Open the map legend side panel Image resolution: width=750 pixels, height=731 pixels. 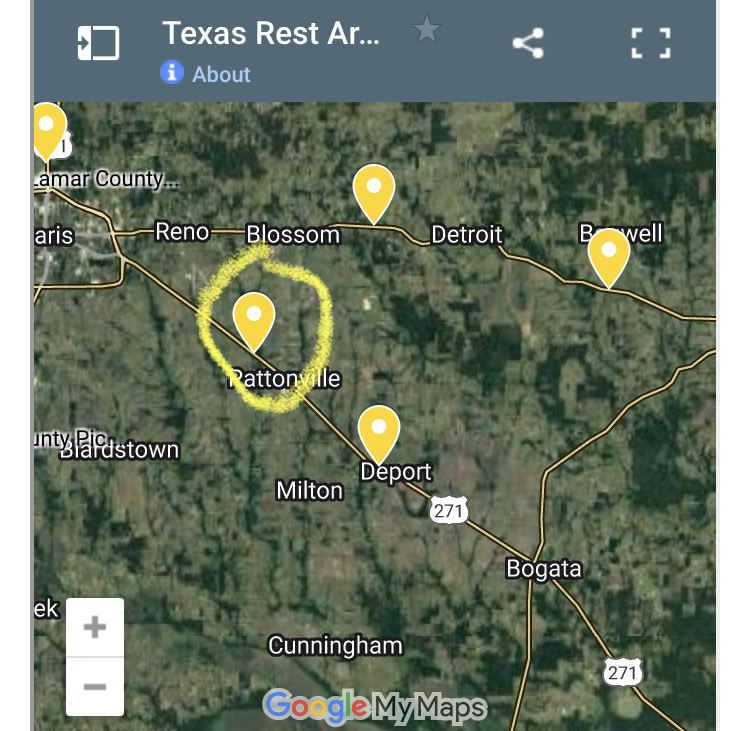pyautogui.click(x=99, y=43)
